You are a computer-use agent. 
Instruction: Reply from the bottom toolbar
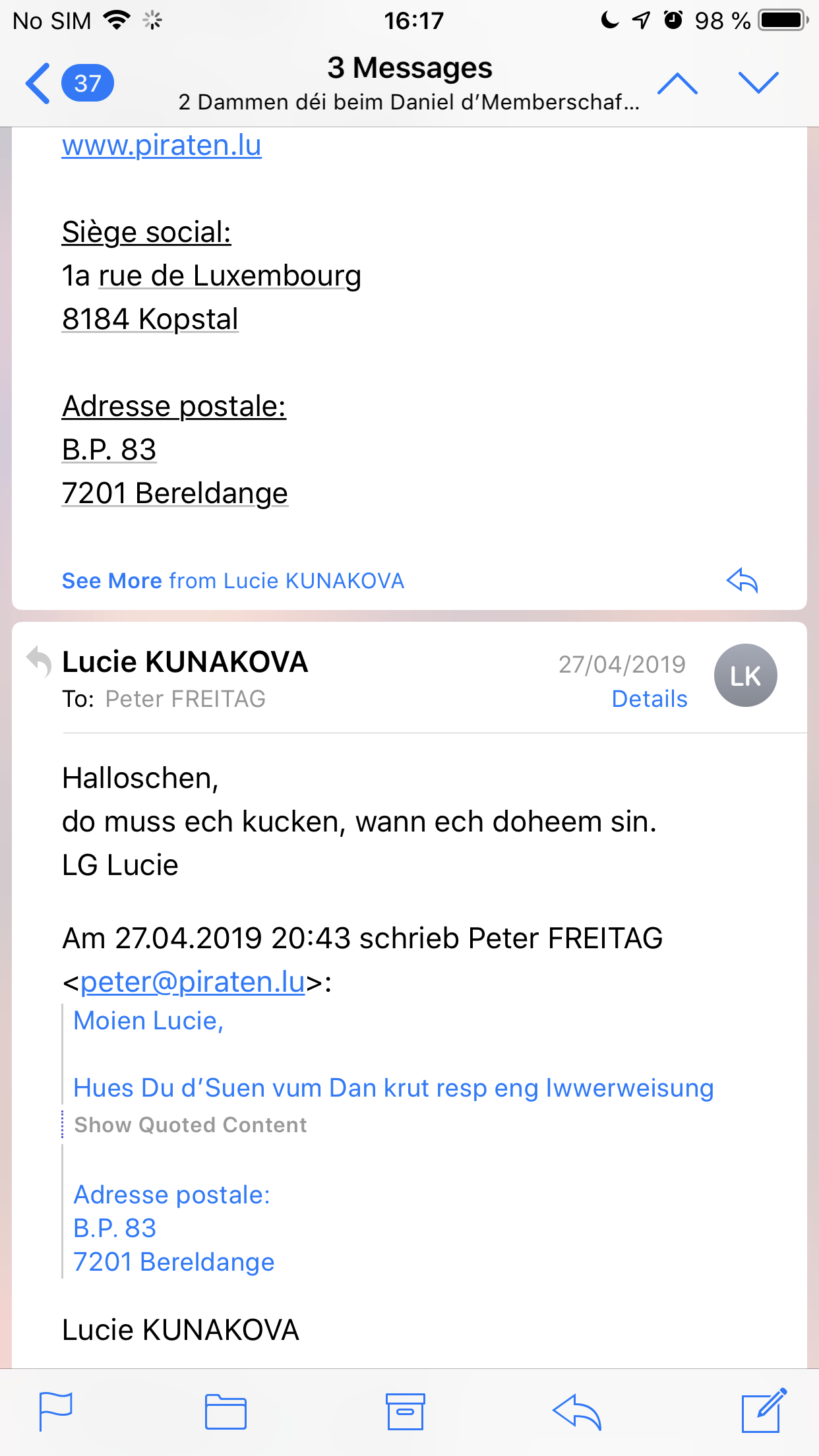[576, 1411]
